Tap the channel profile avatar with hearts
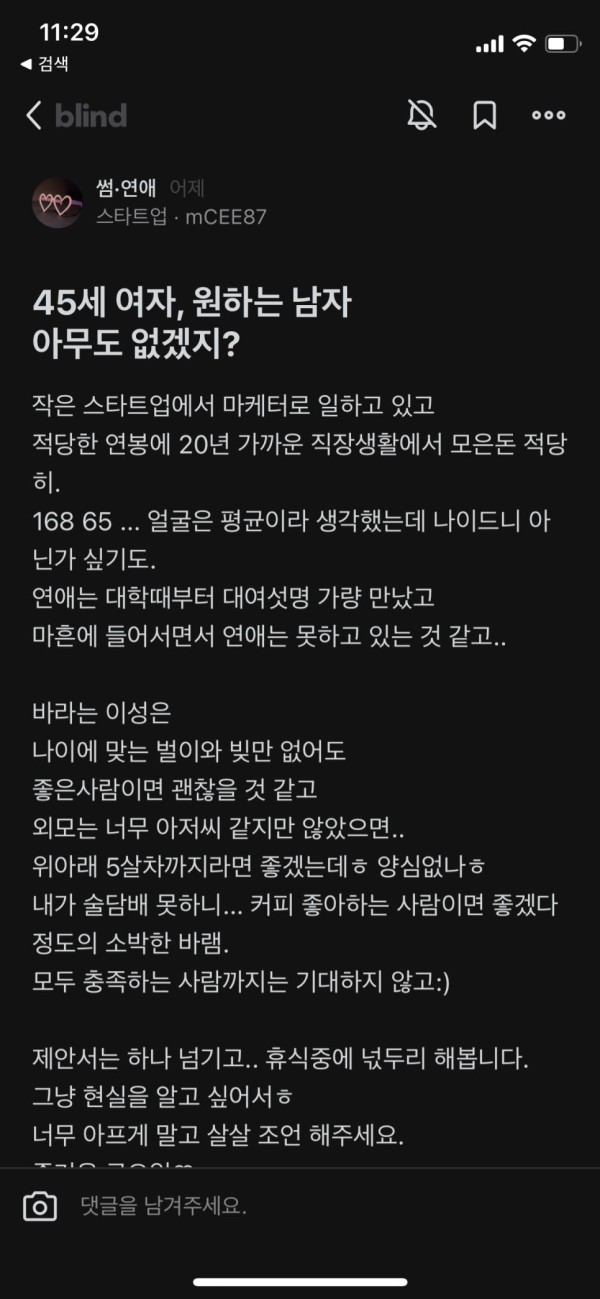 coord(57,203)
